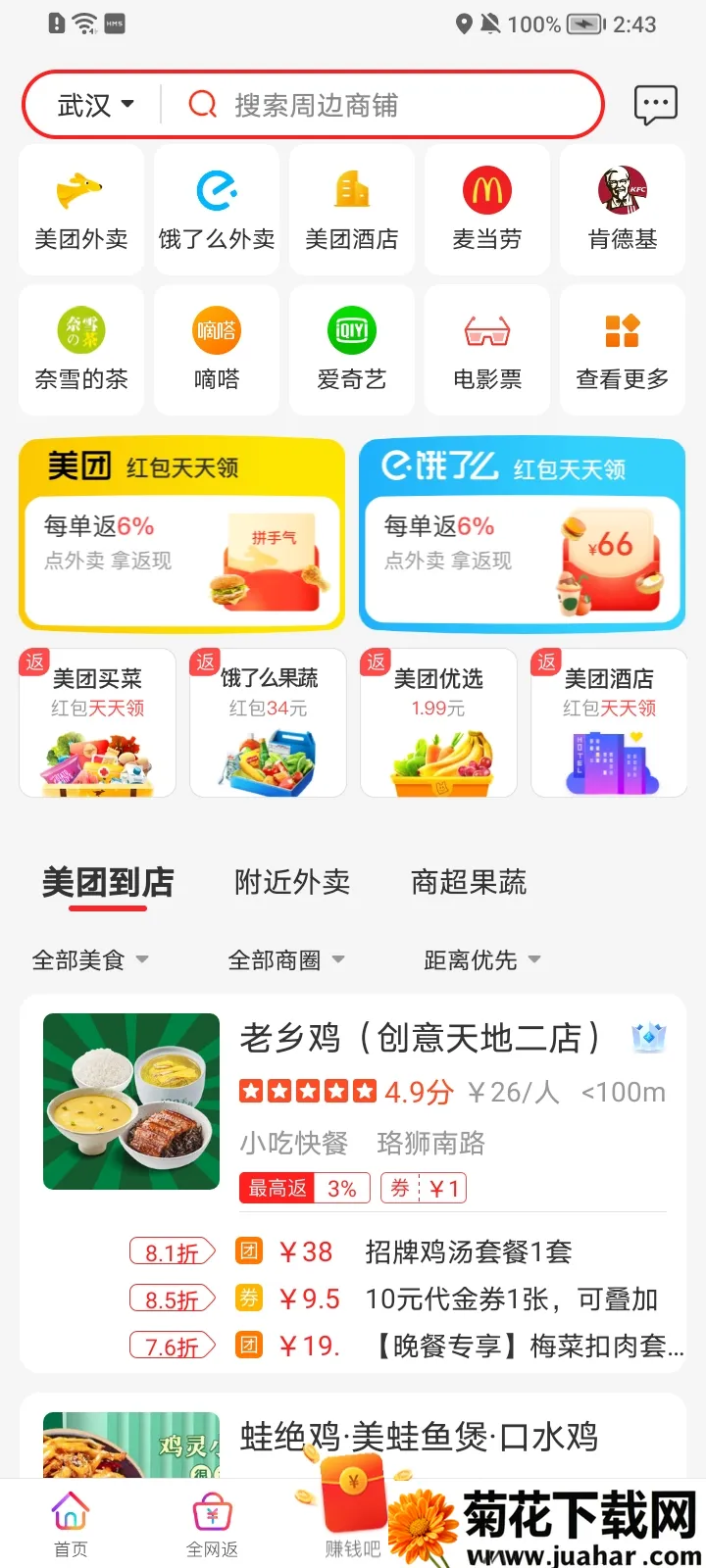Open the 美团外卖 app icon

[81, 209]
